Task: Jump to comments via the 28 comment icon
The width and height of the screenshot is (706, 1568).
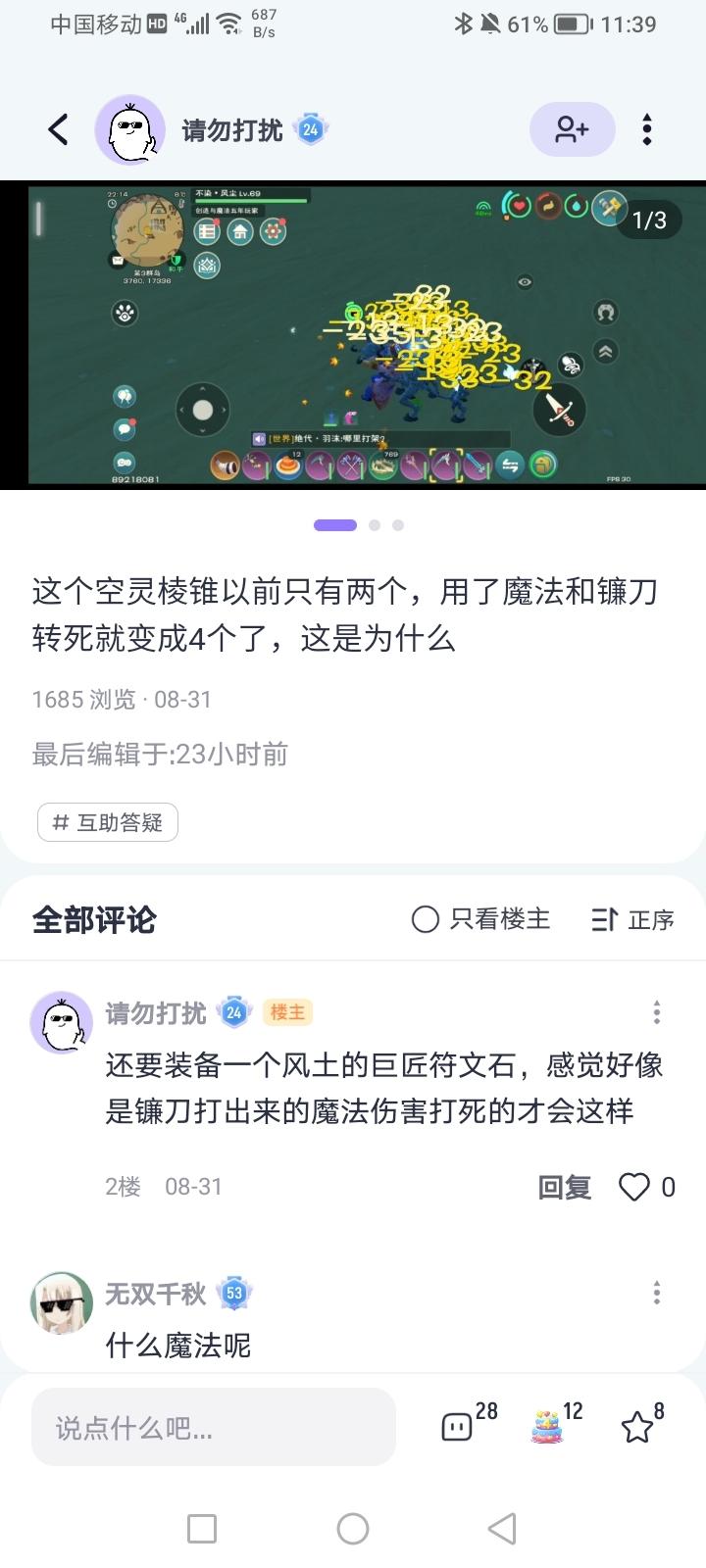Action: tap(458, 1427)
